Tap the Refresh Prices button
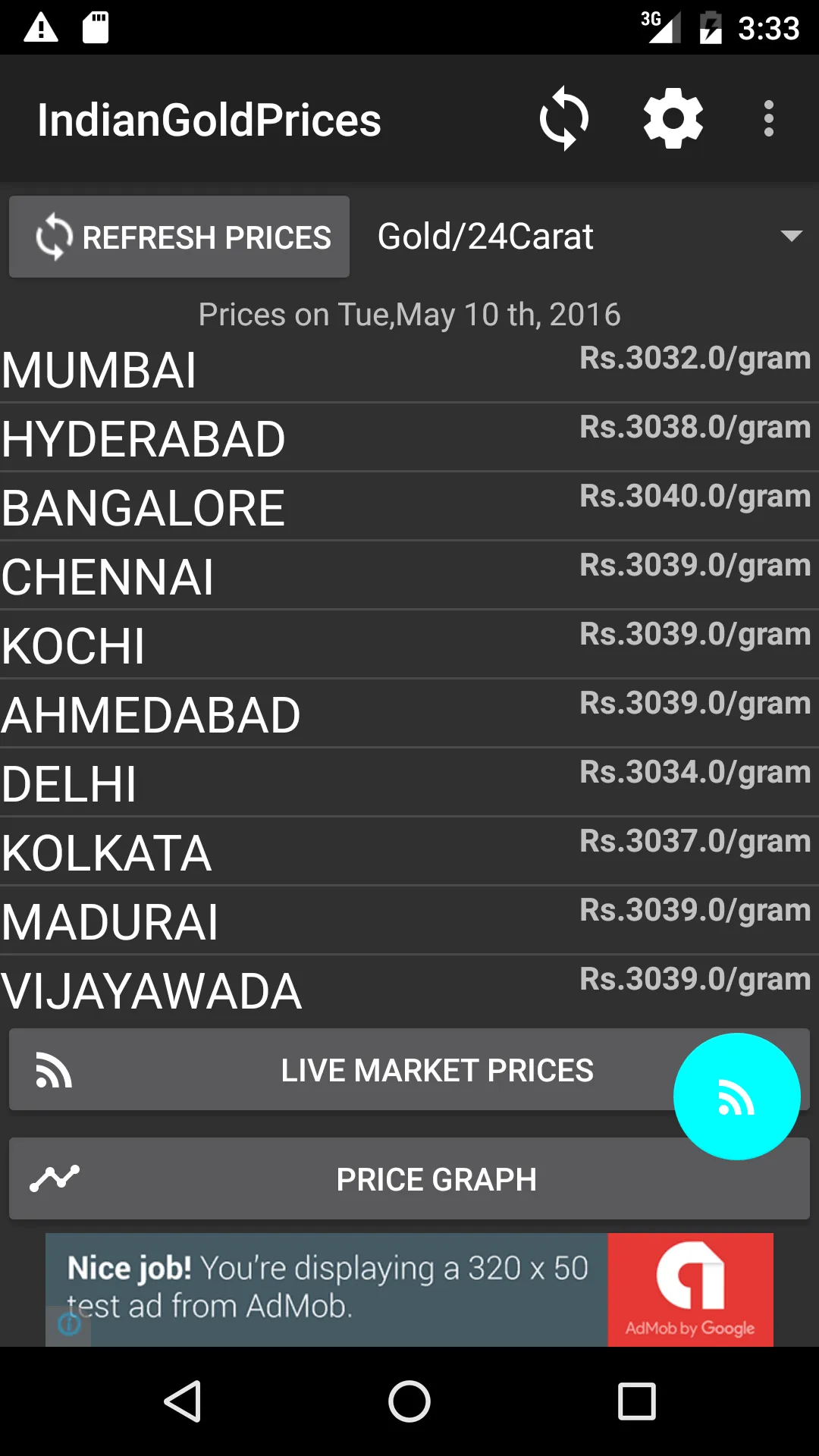The height and width of the screenshot is (1456, 819). coord(180,237)
